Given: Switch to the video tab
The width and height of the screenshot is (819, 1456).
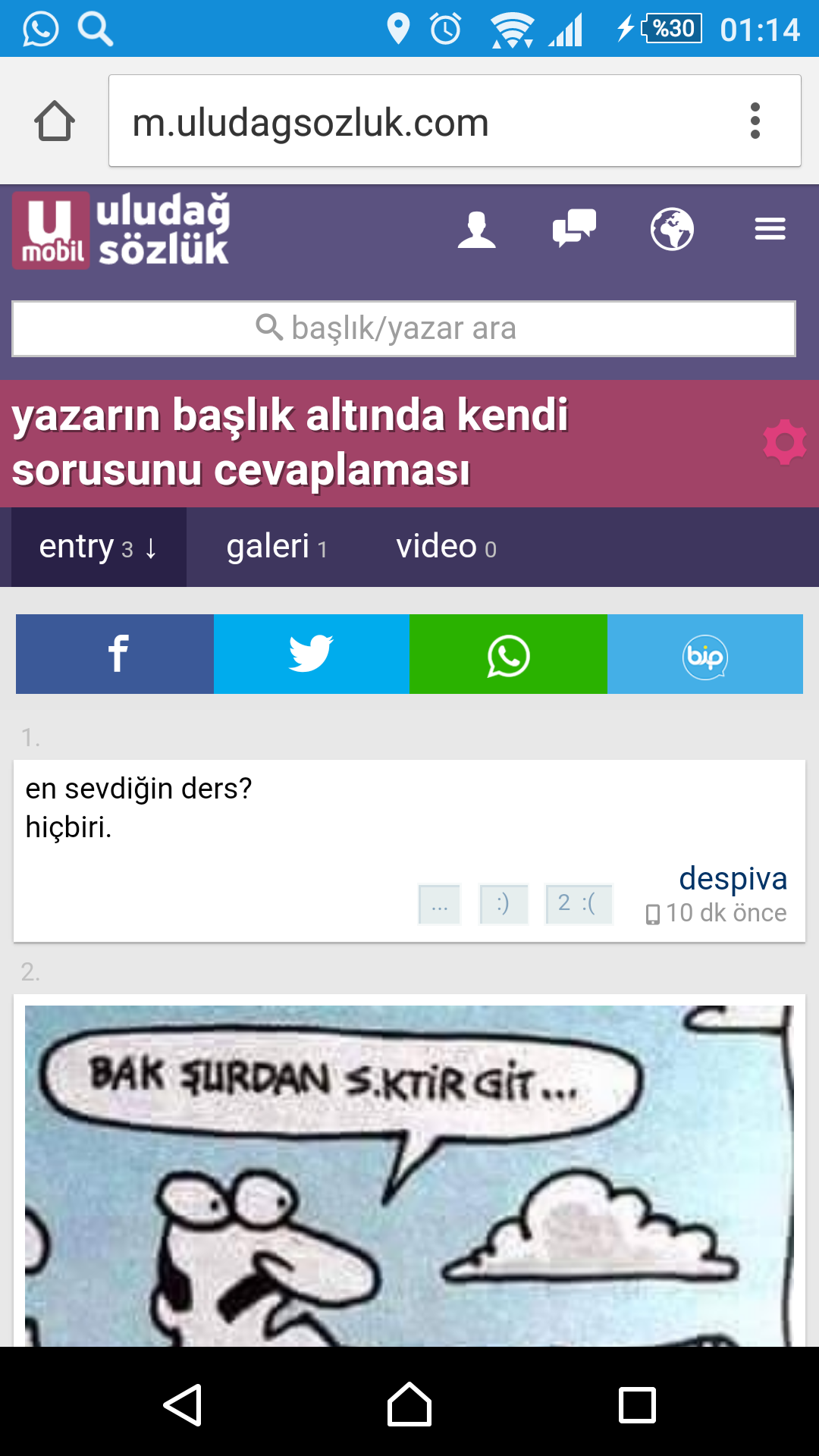Looking at the screenshot, I should coord(446,547).
